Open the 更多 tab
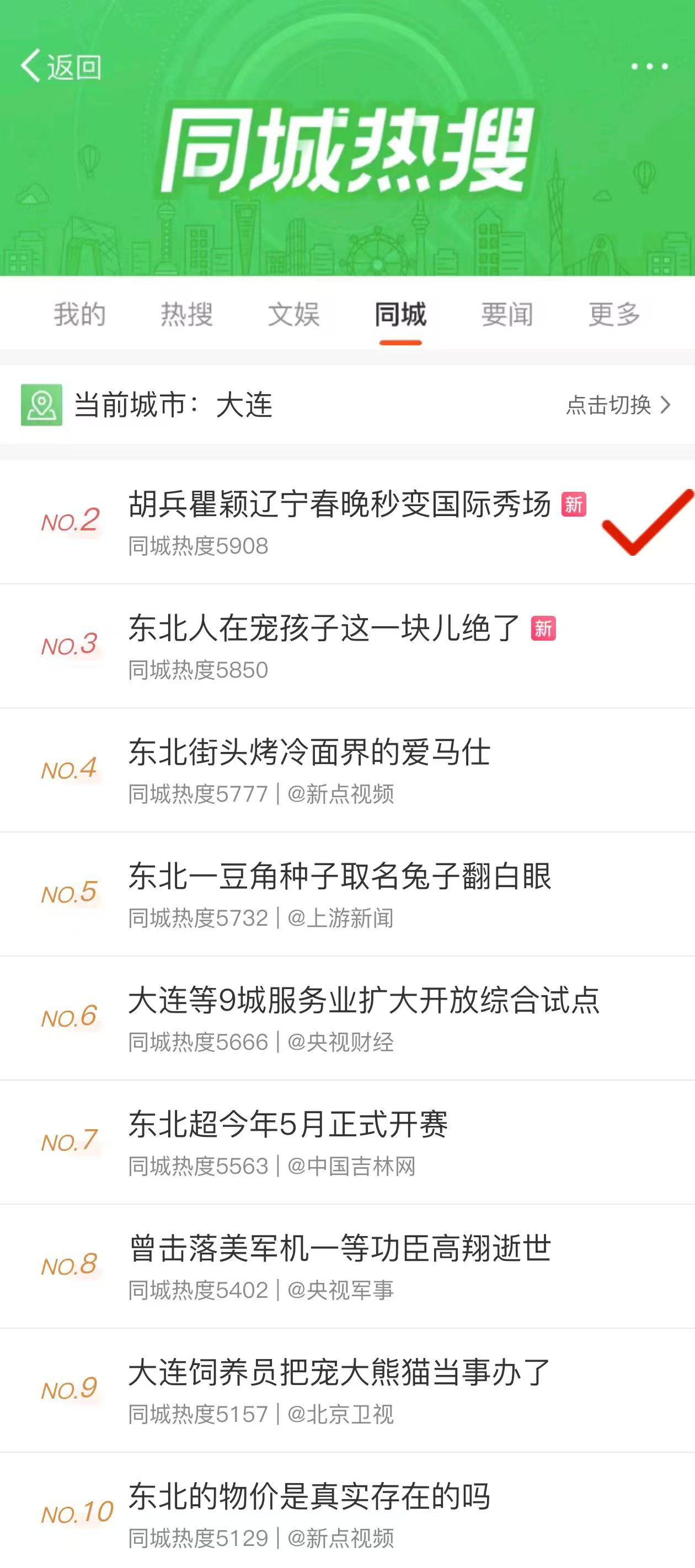 coord(614,315)
